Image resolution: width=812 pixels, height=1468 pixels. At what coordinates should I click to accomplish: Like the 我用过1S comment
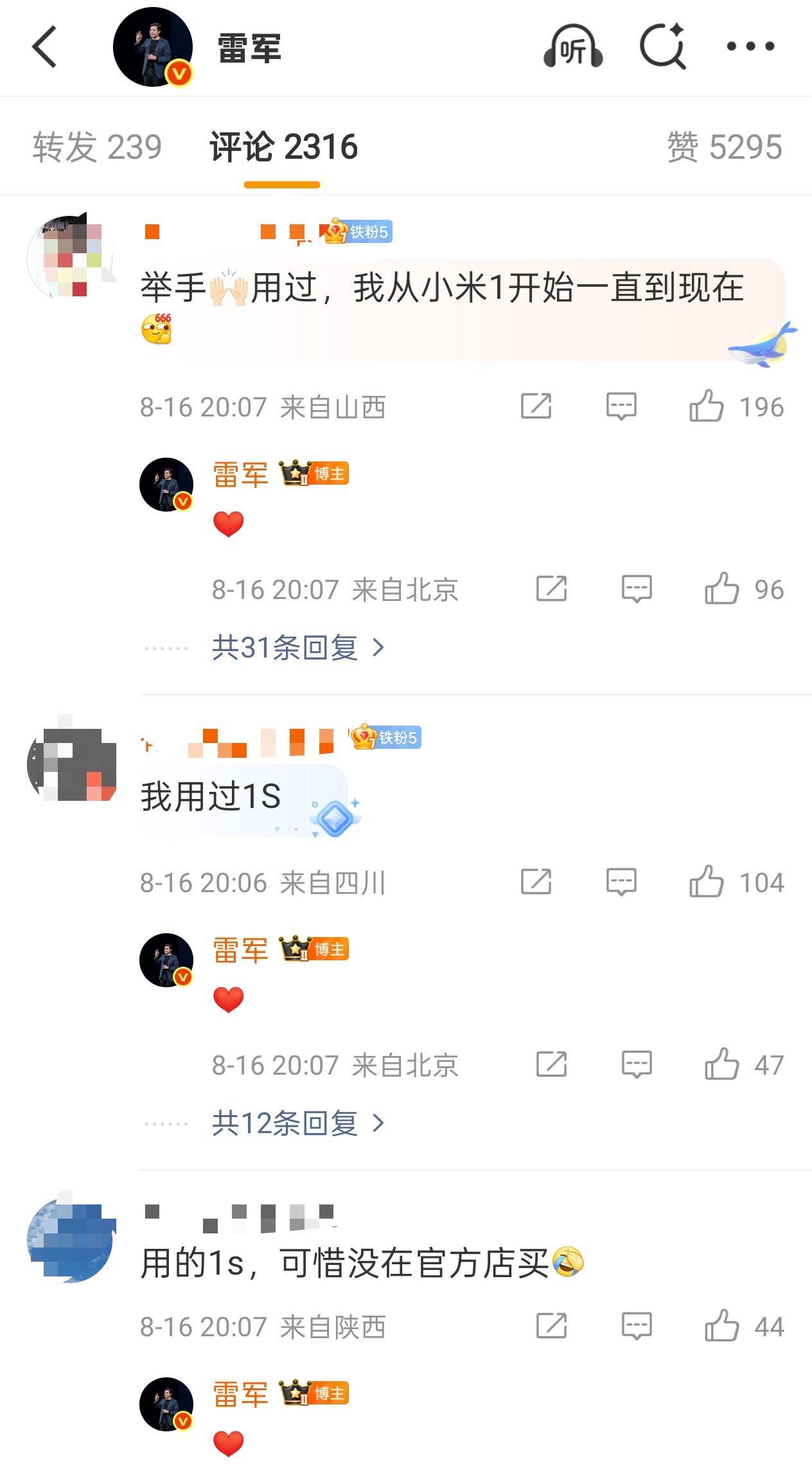click(707, 882)
